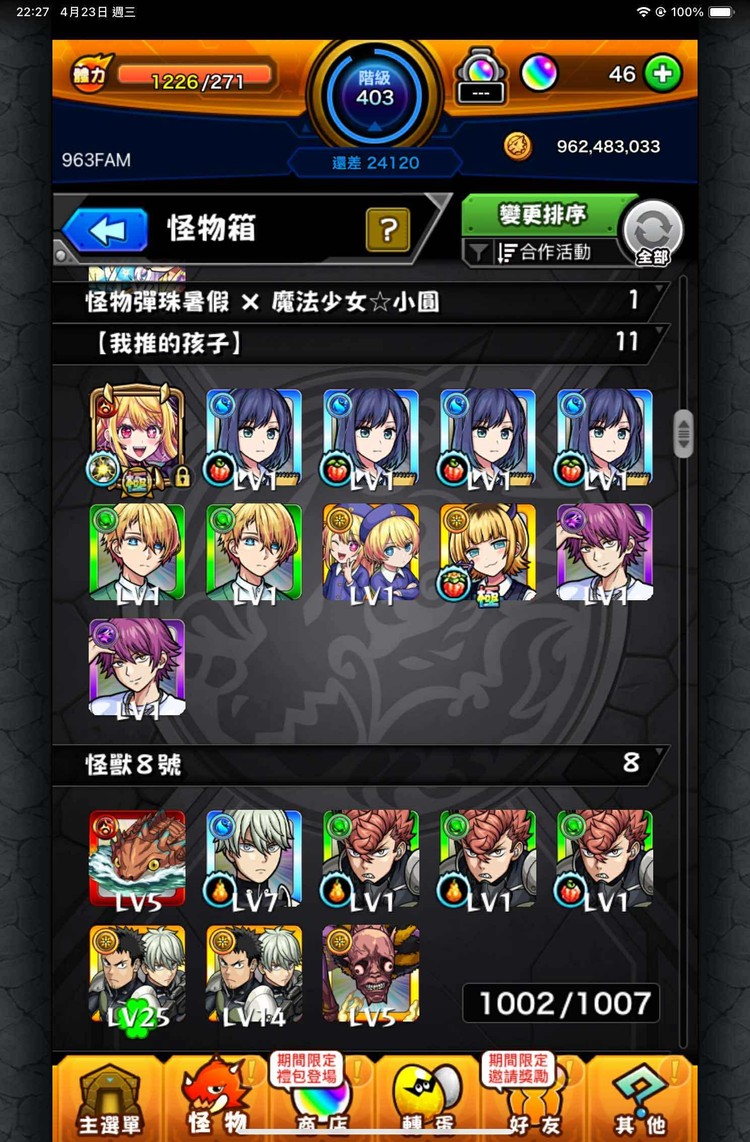Switch to the 怪物 tab
750x1142 pixels.
215,1098
